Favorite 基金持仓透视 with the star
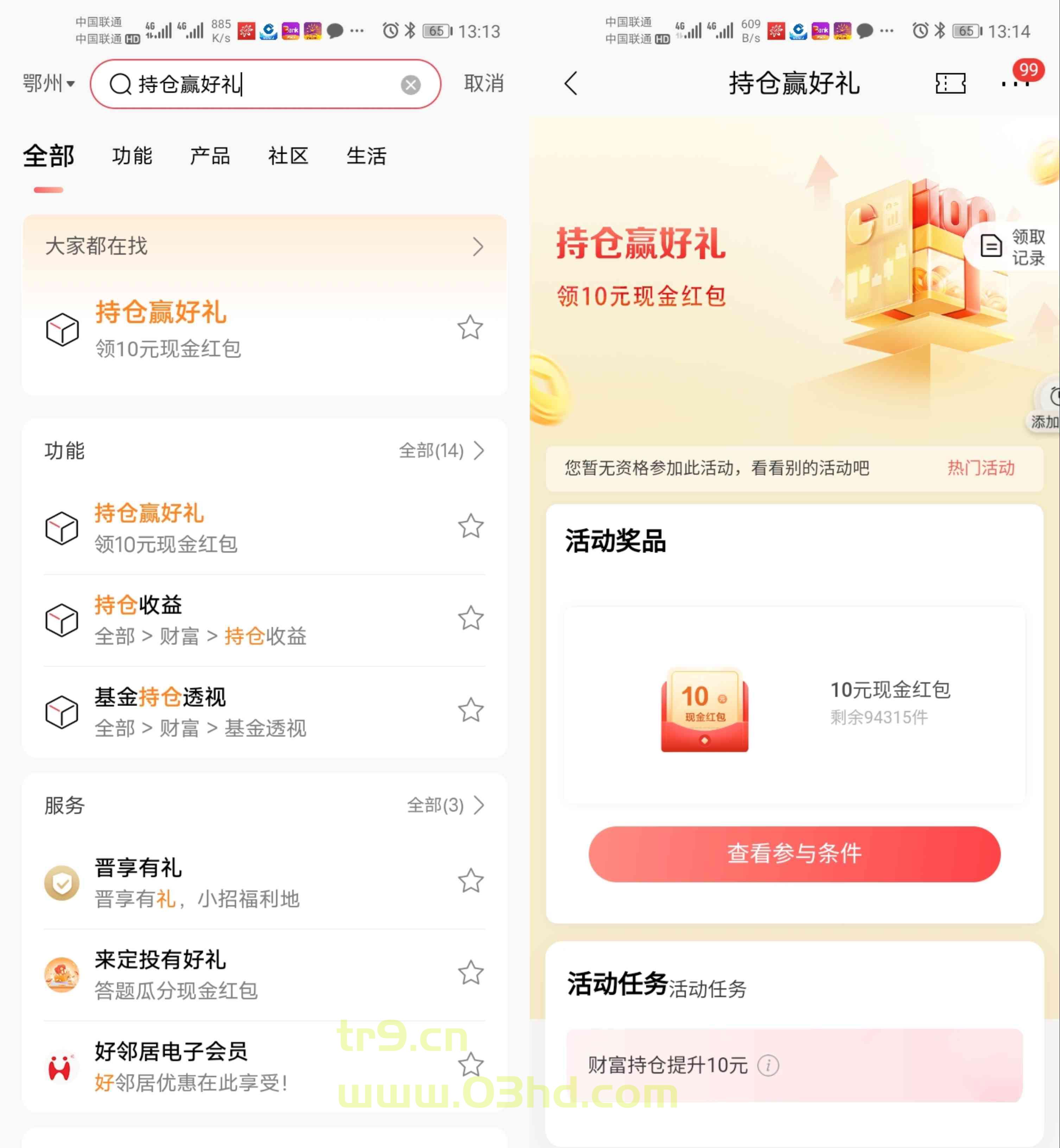Image resolution: width=1060 pixels, height=1148 pixels. pos(470,710)
